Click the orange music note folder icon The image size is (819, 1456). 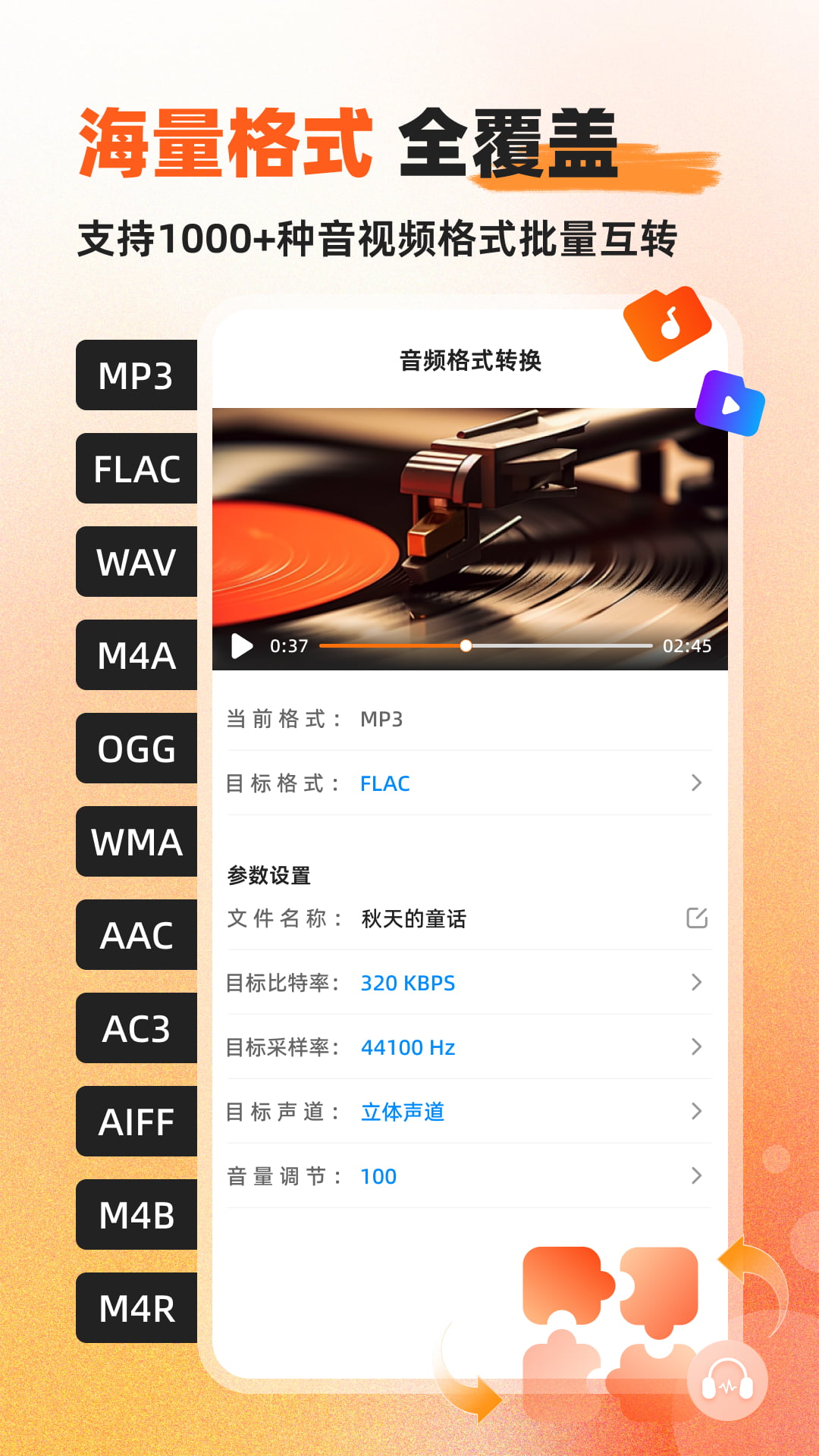(666, 325)
